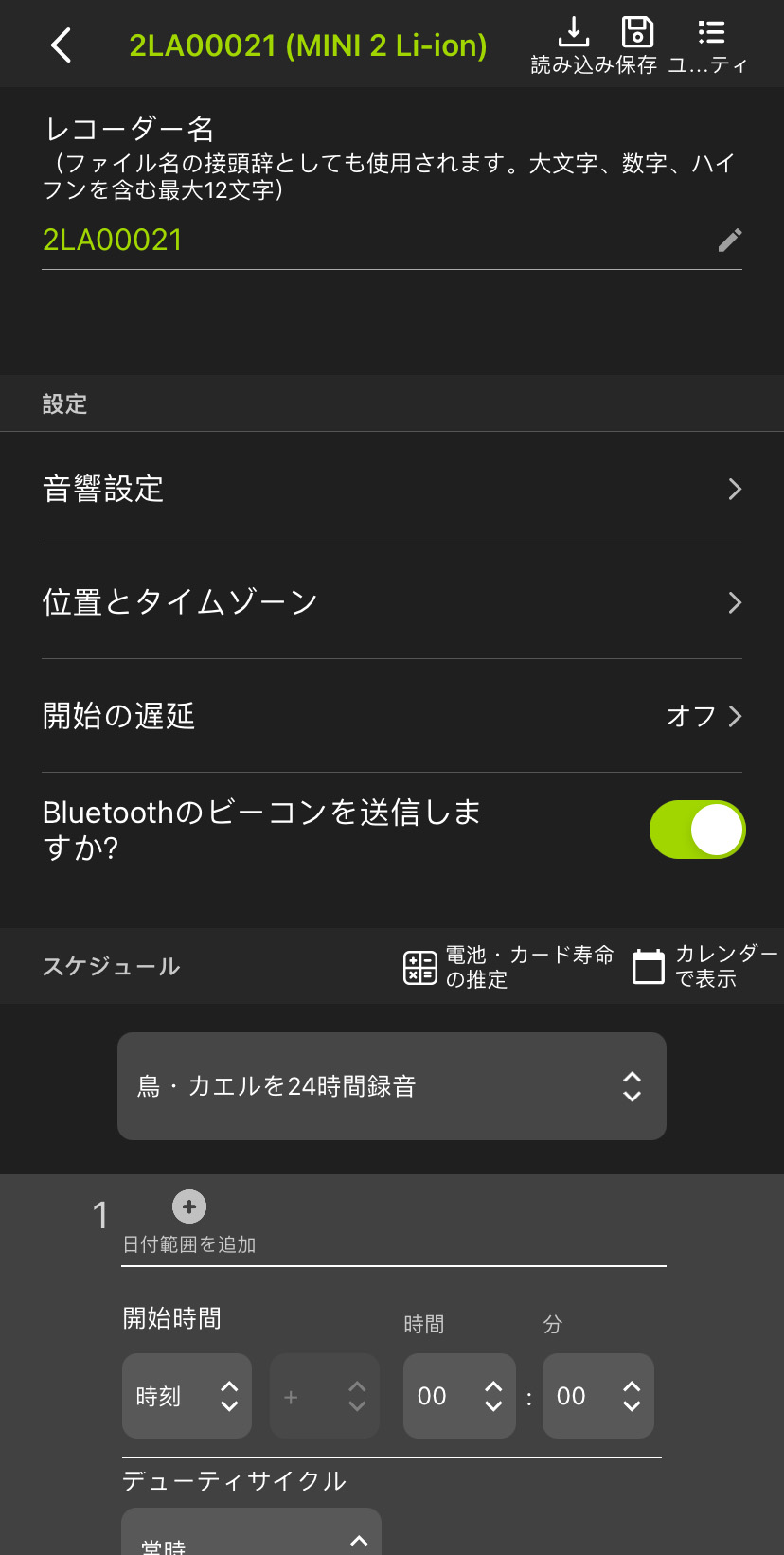
Task: Disable the Bluetooth beacon toggle
Action: pyautogui.click(x=698, y=829)
